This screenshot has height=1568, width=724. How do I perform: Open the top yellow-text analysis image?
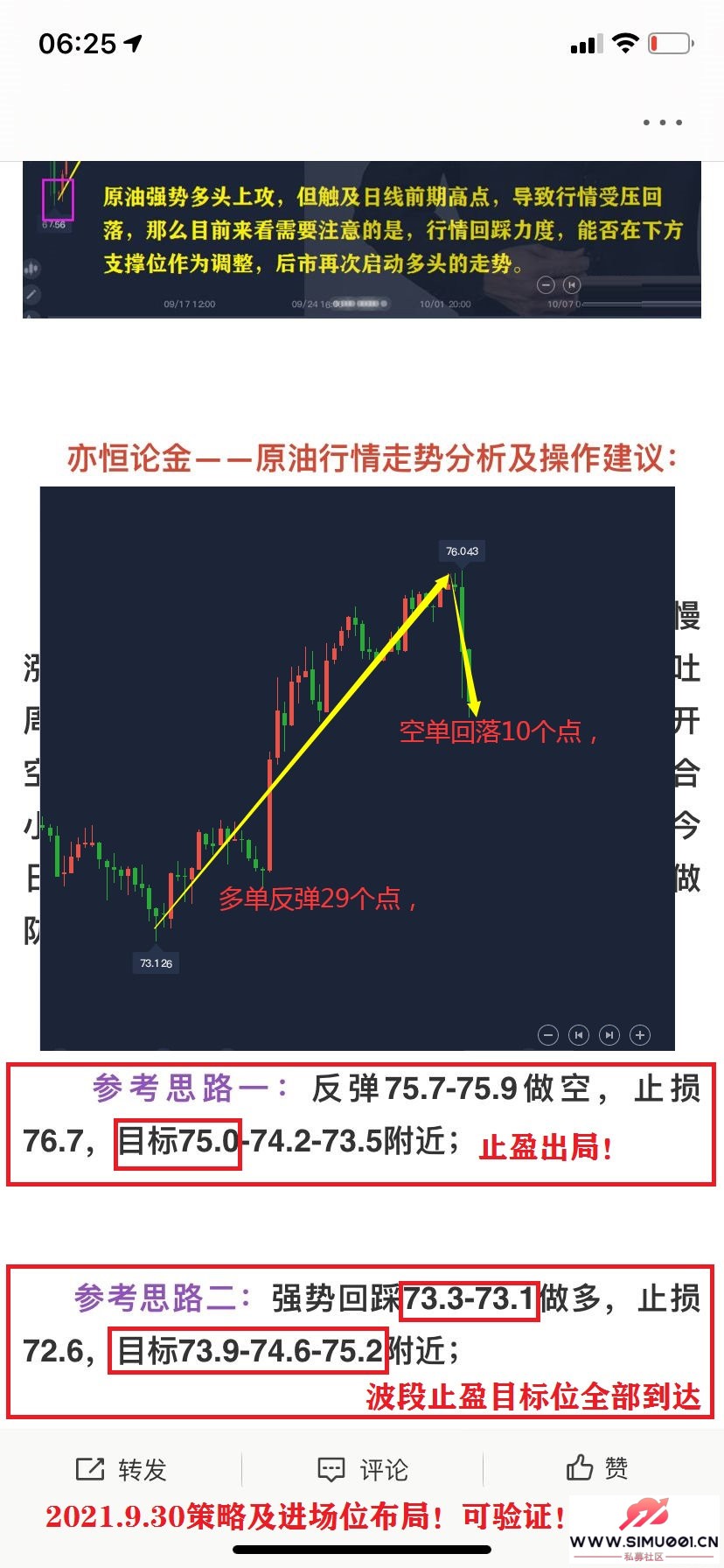[361, 239]
